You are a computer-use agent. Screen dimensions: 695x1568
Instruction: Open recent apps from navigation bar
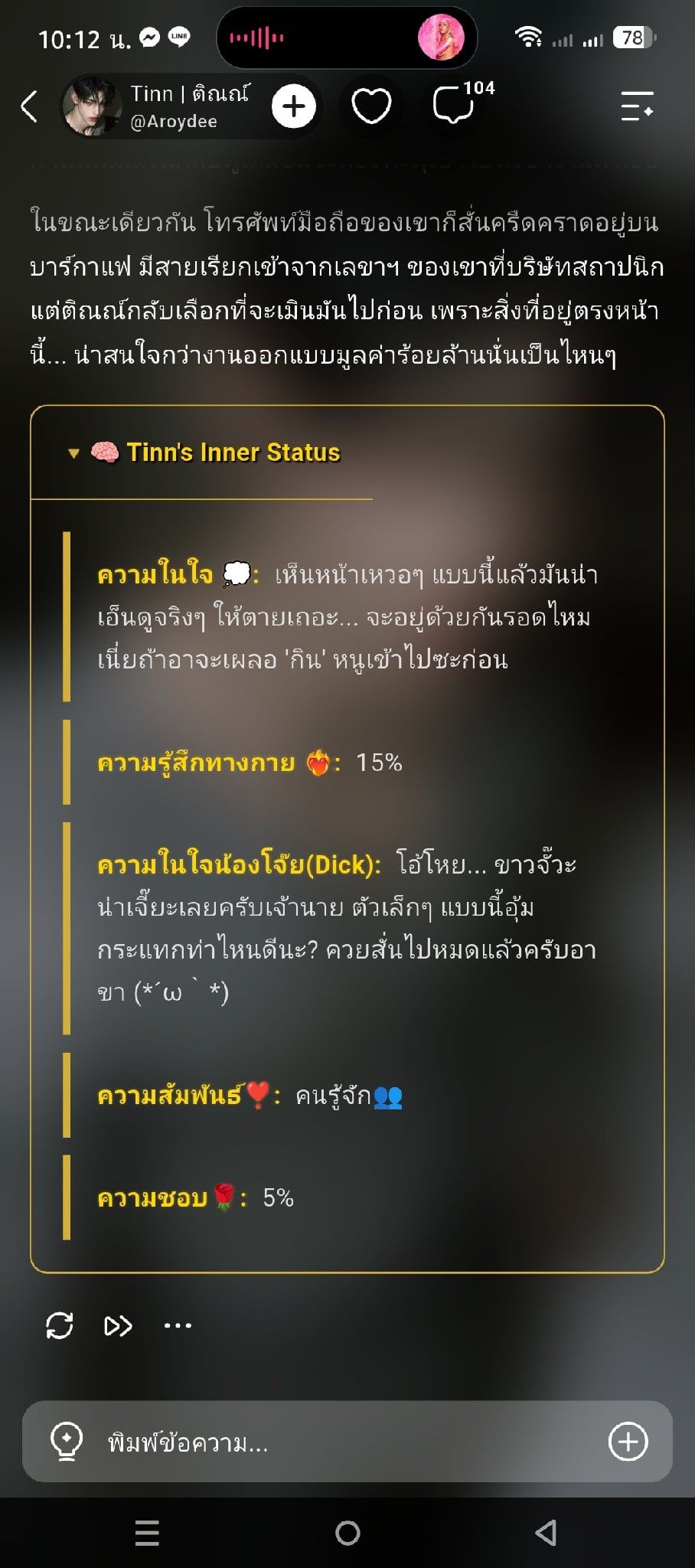point(147,1533)
